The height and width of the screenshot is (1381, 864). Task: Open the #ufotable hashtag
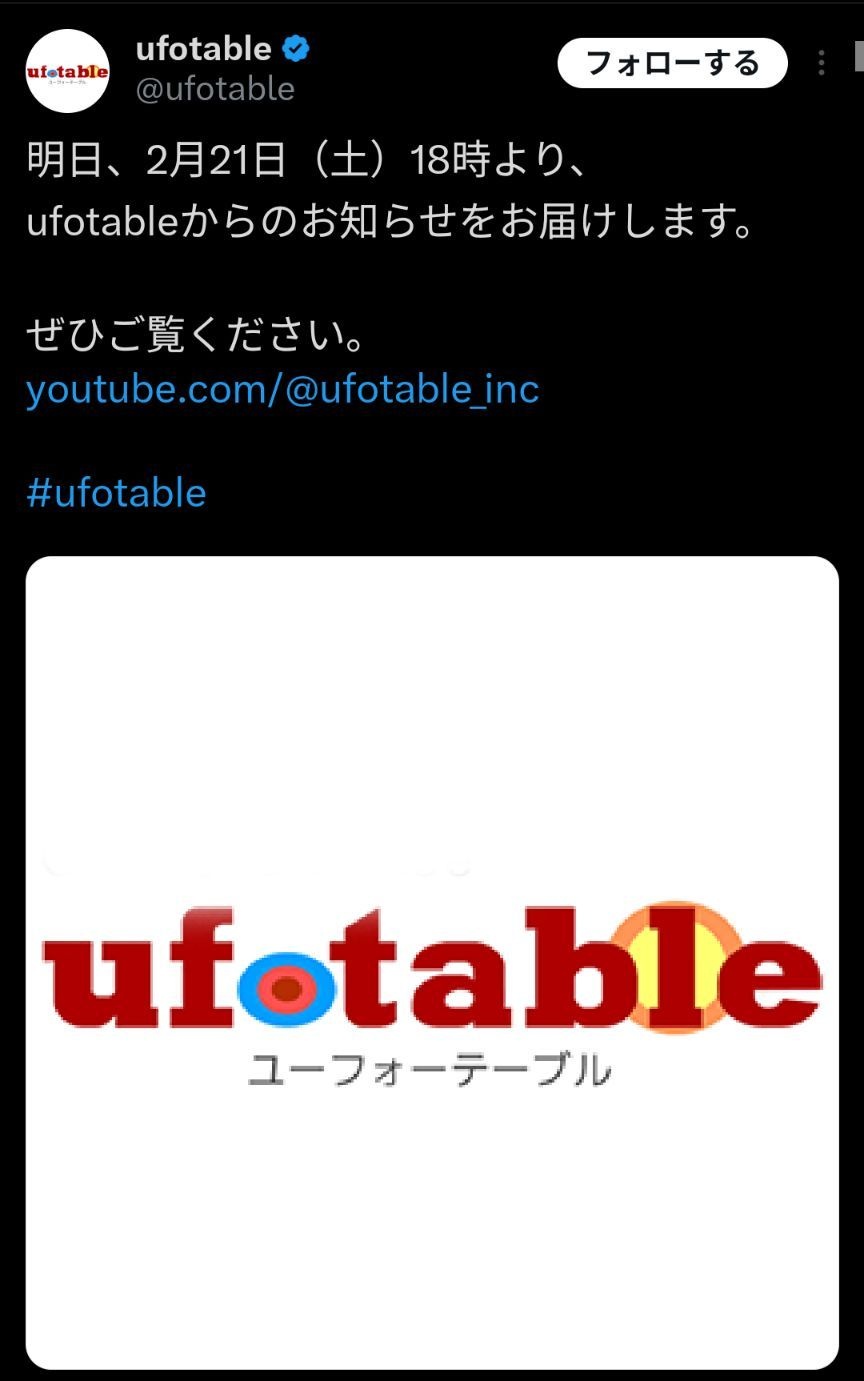[x=116, y=493]
